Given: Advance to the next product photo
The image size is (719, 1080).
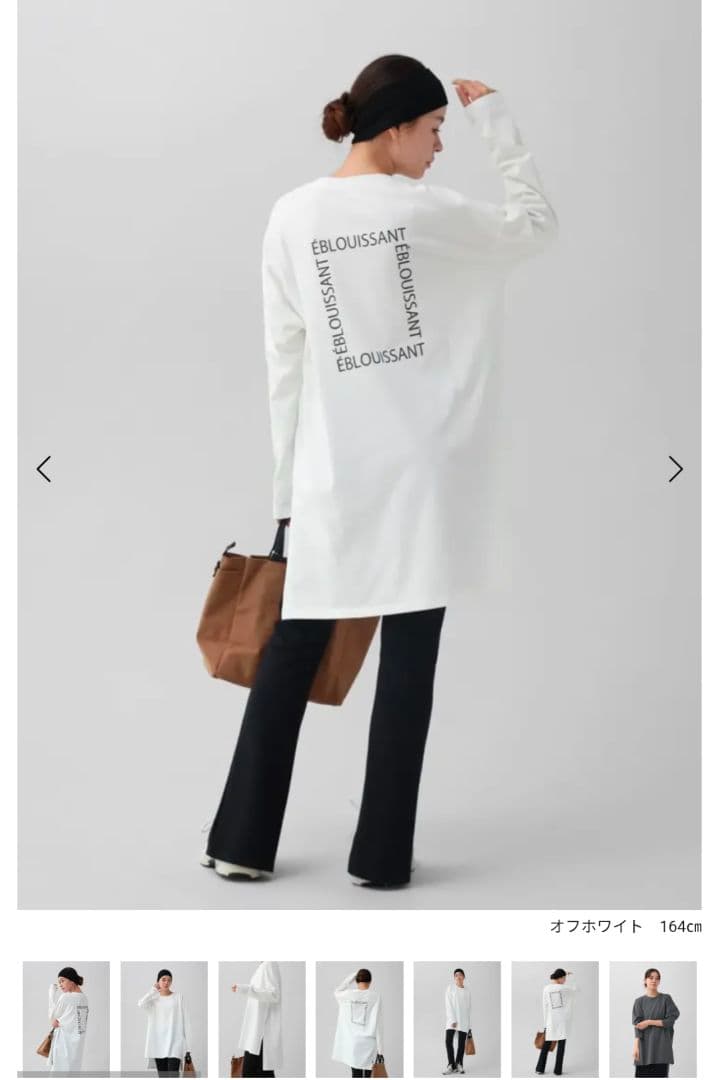Looking at the screenshot, I should (676, 469).
